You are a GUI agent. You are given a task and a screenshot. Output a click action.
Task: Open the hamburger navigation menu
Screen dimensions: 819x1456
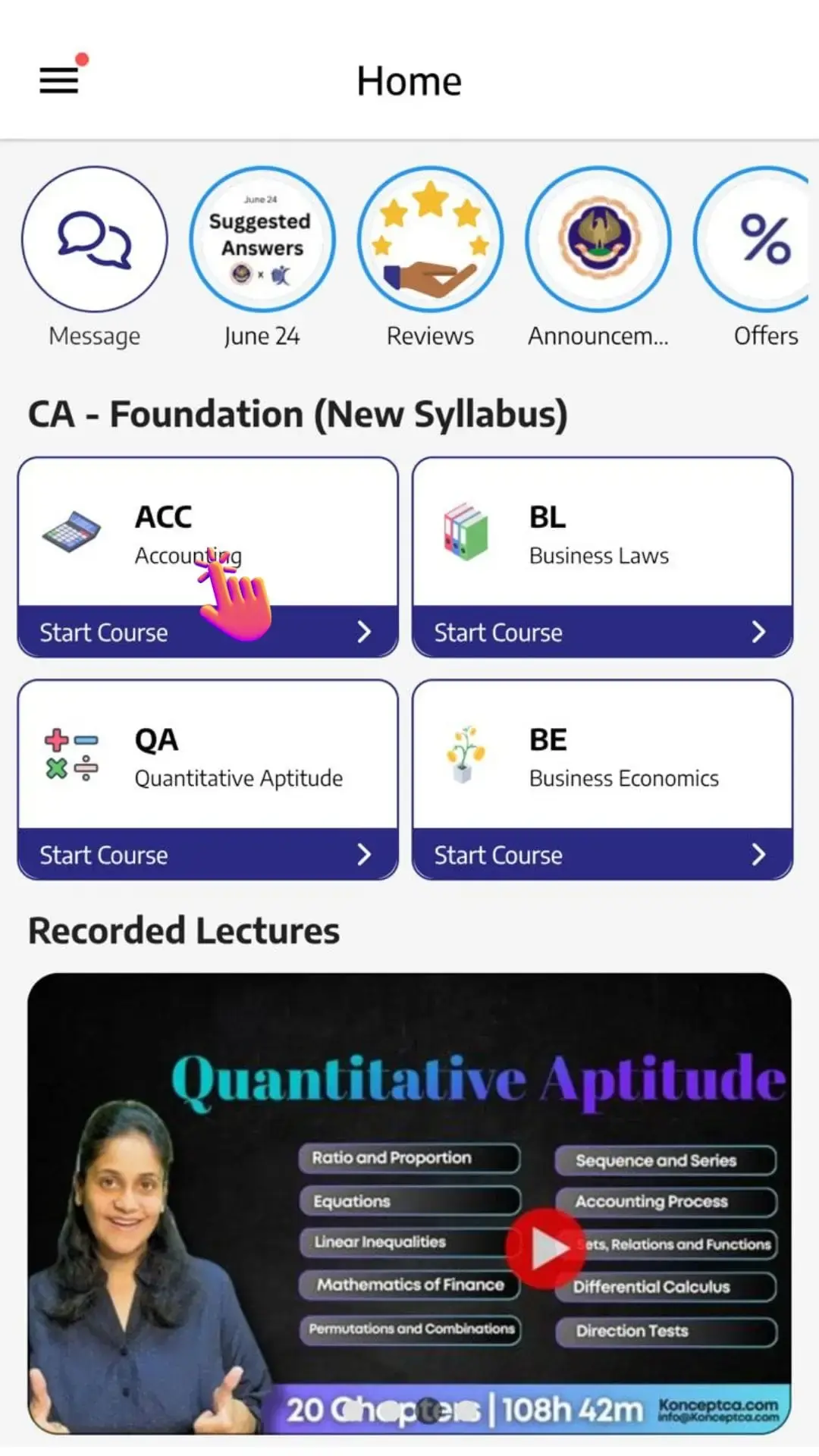click(x=58, y=80)
